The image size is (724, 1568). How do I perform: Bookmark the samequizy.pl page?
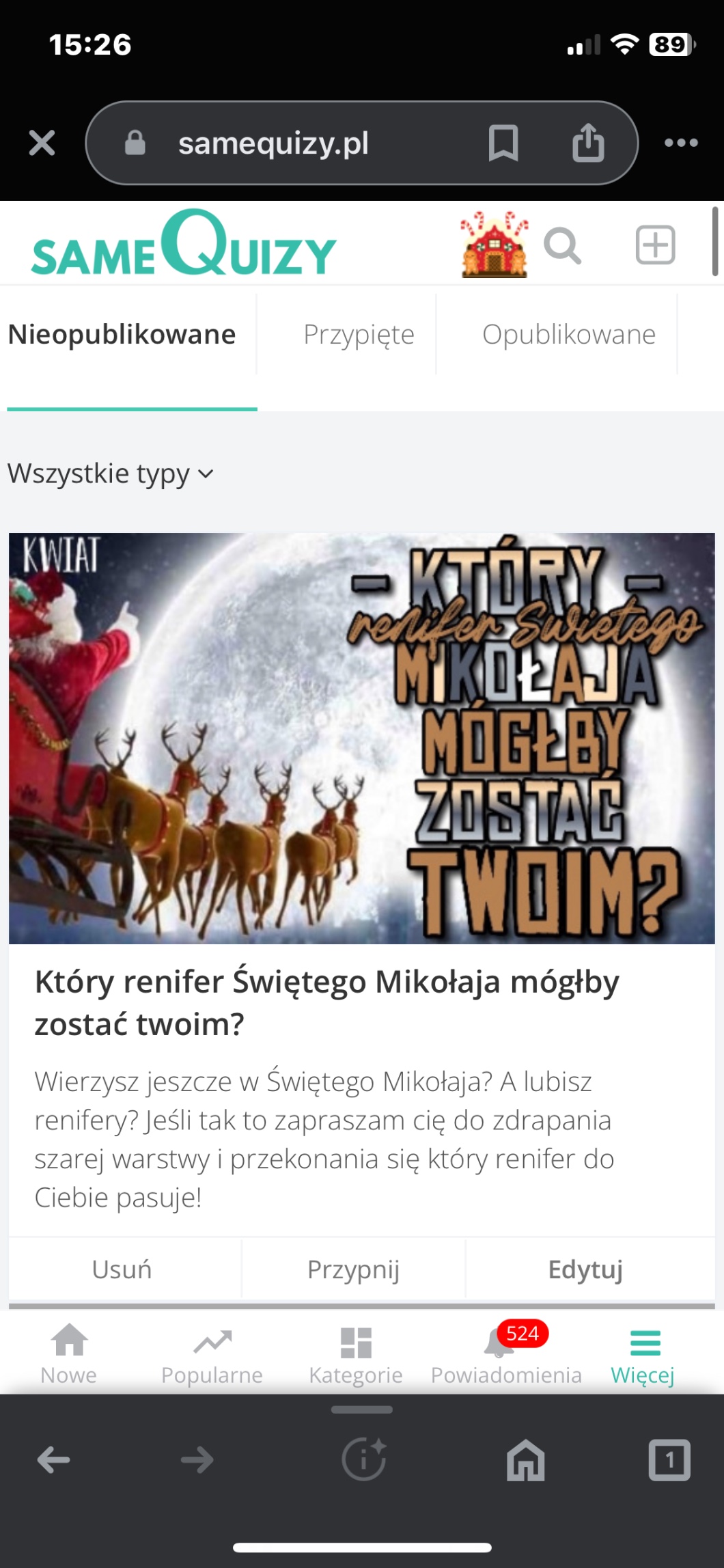pos(503,143)
